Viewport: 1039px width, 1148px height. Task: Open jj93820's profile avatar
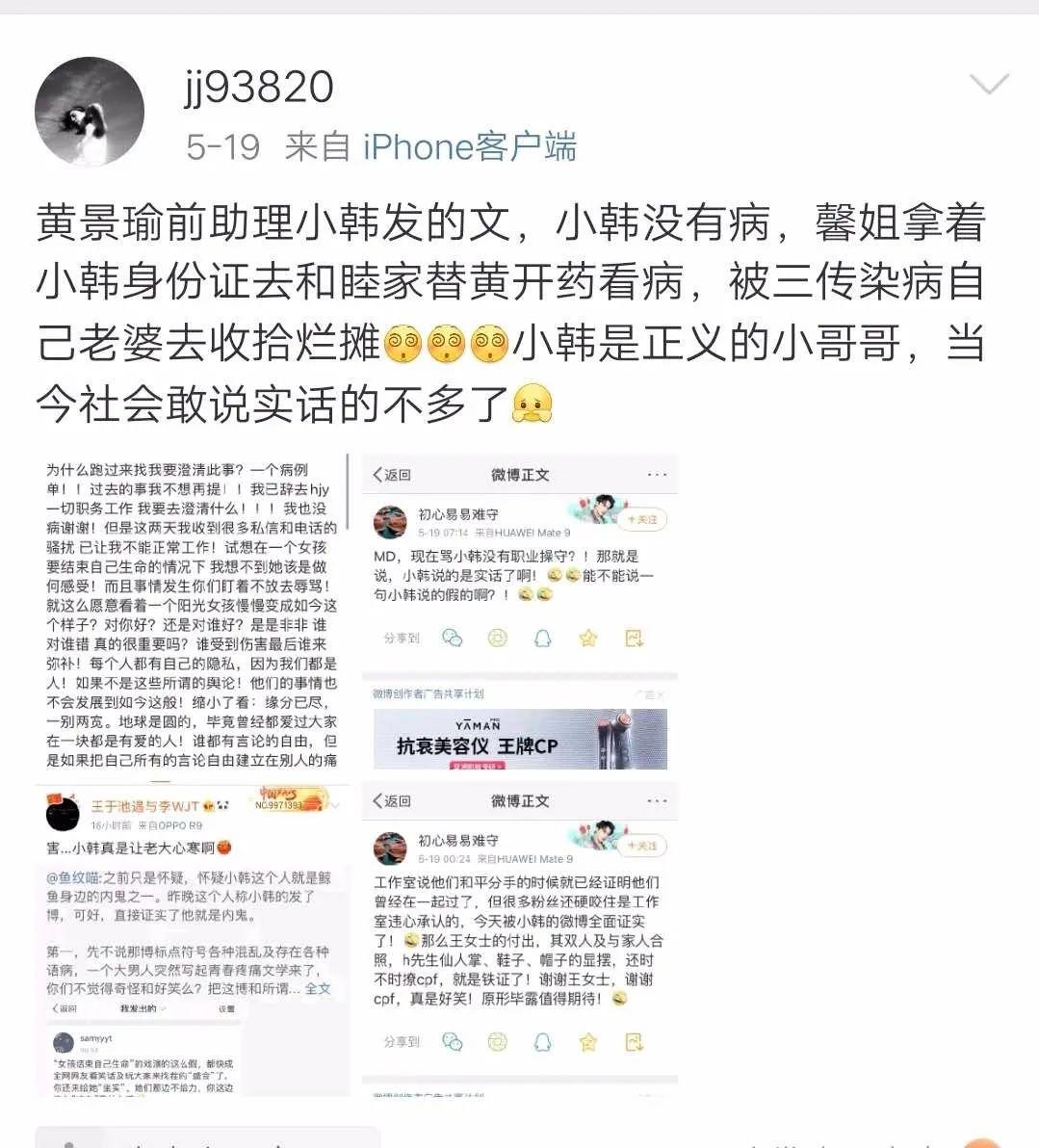pyautogui.click(x=90, y=112)
